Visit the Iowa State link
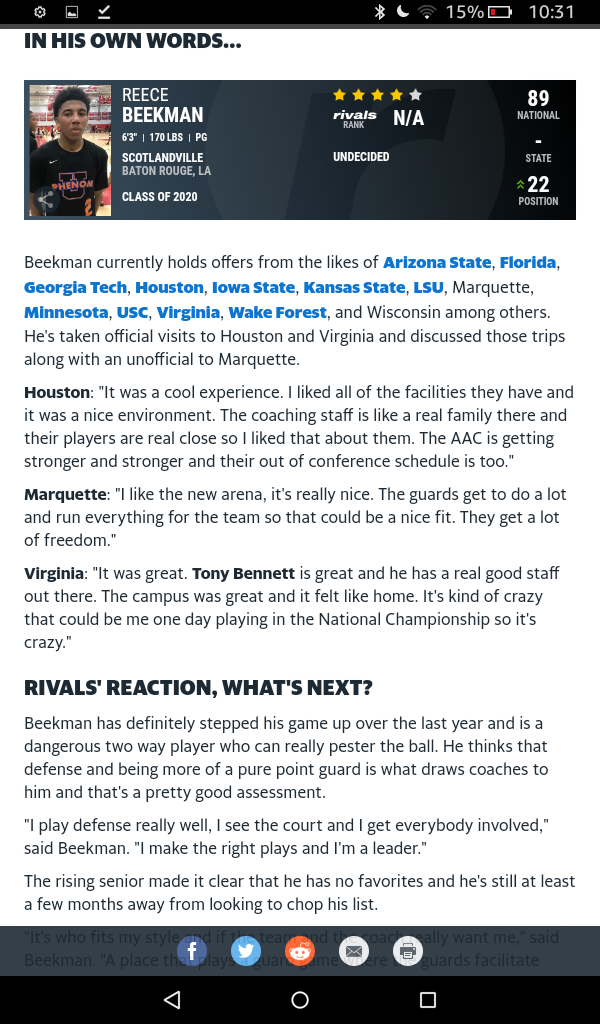Viewport: 600px width, 1024px height. pyautogui.click(x=253, y=287)
